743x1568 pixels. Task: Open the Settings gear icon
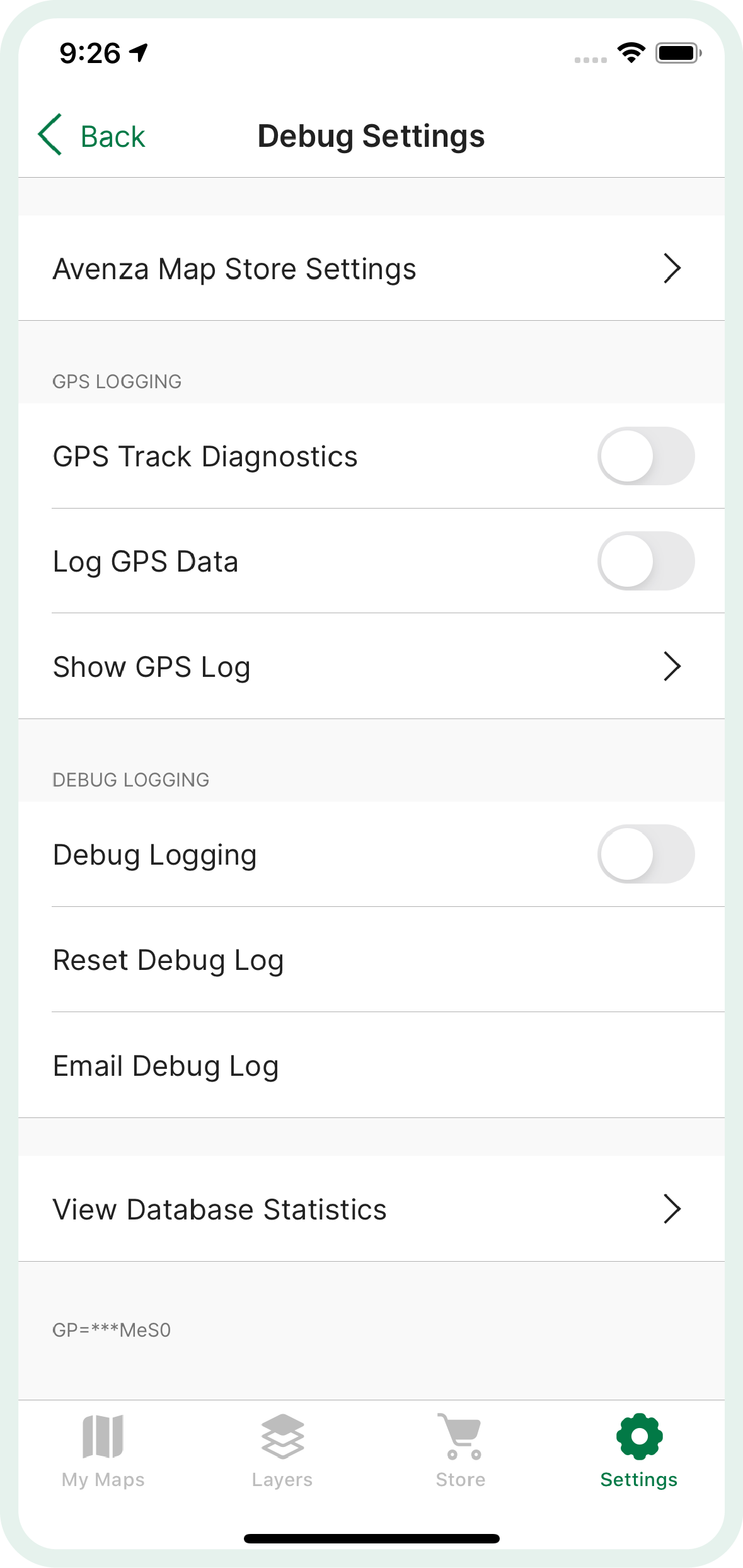point(638,1438)
